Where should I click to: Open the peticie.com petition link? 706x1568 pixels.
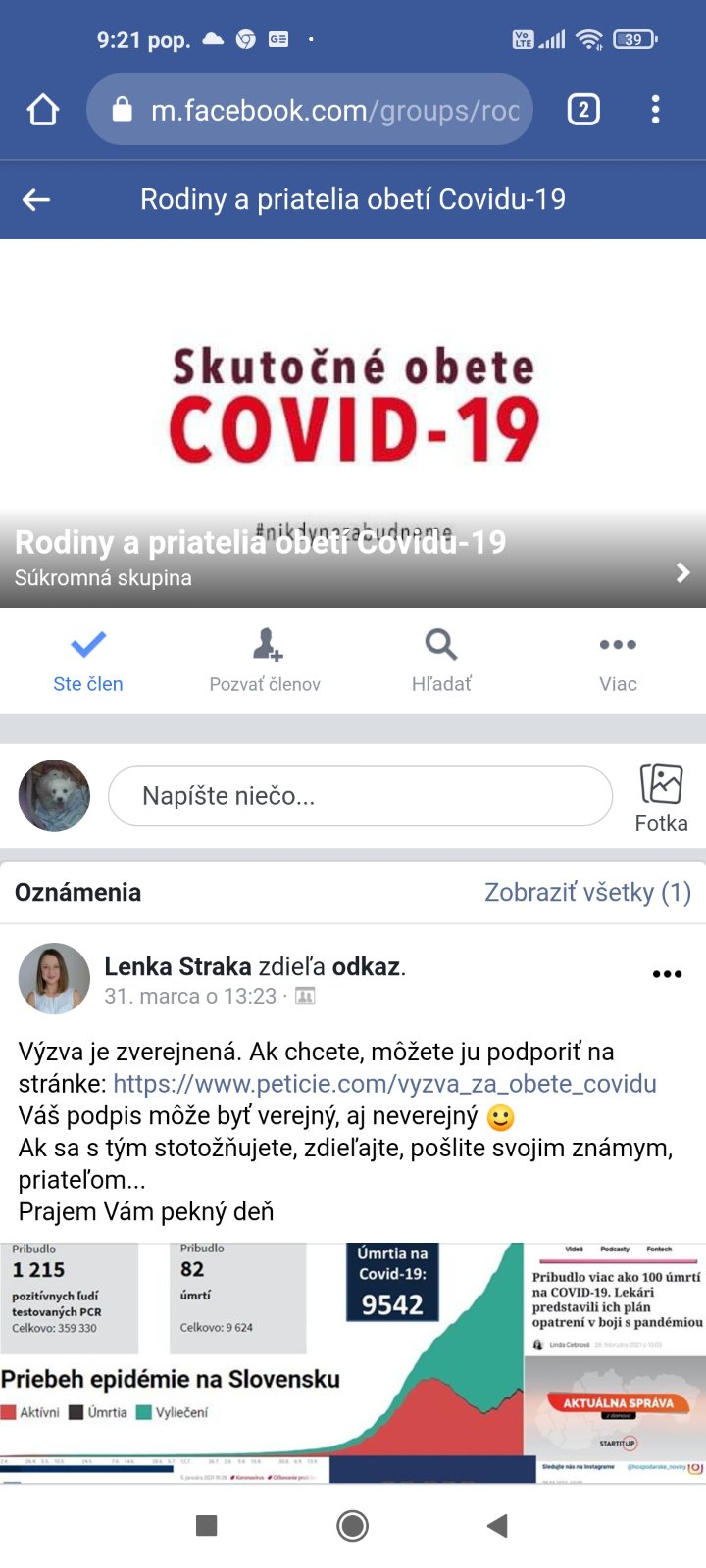click(x=384, y=1084)
